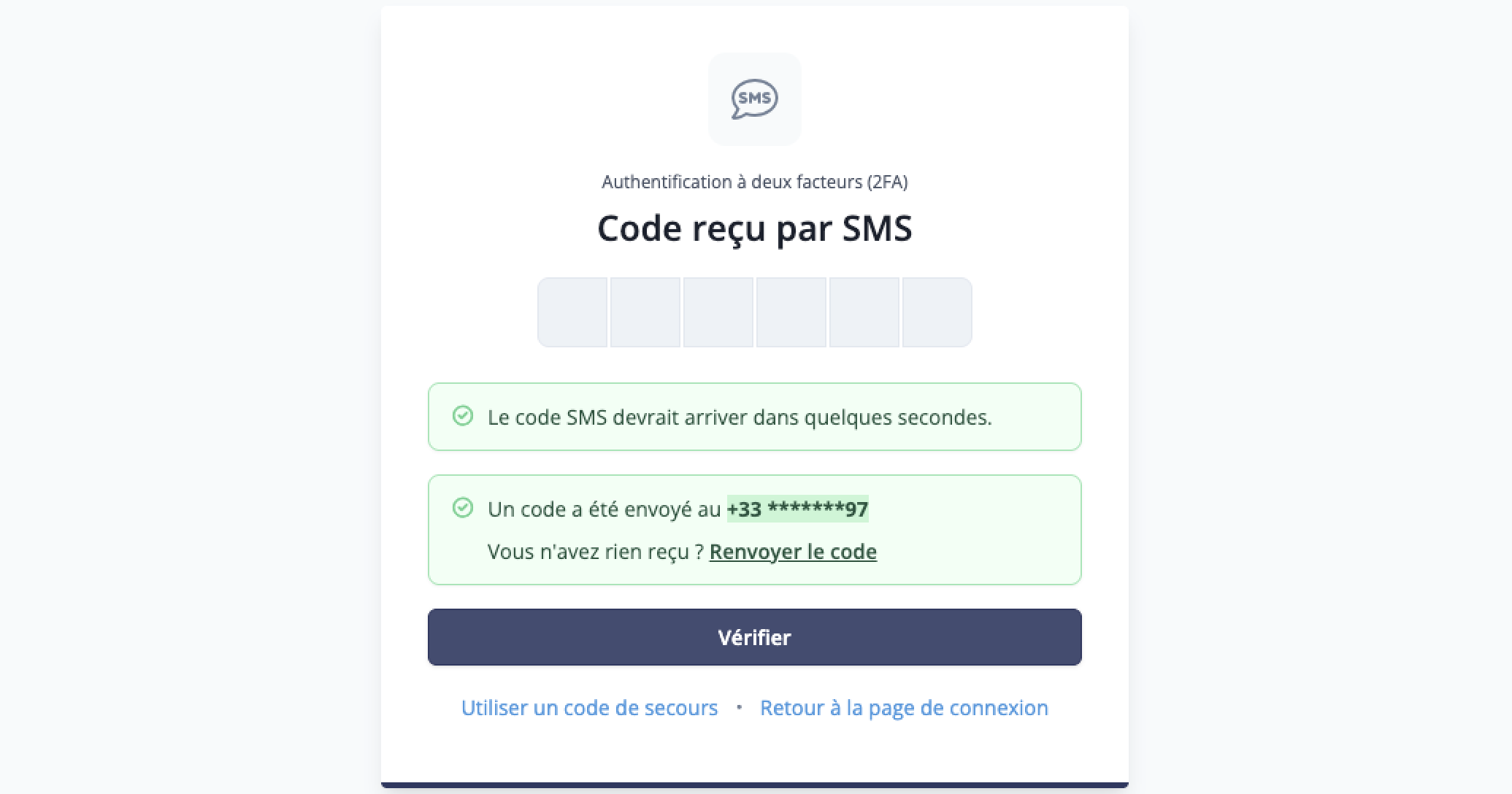The width and height of the screenshot is (1512, 794).
Task: Focus the sixth SMS code digit box
Action: coord(937,312)
